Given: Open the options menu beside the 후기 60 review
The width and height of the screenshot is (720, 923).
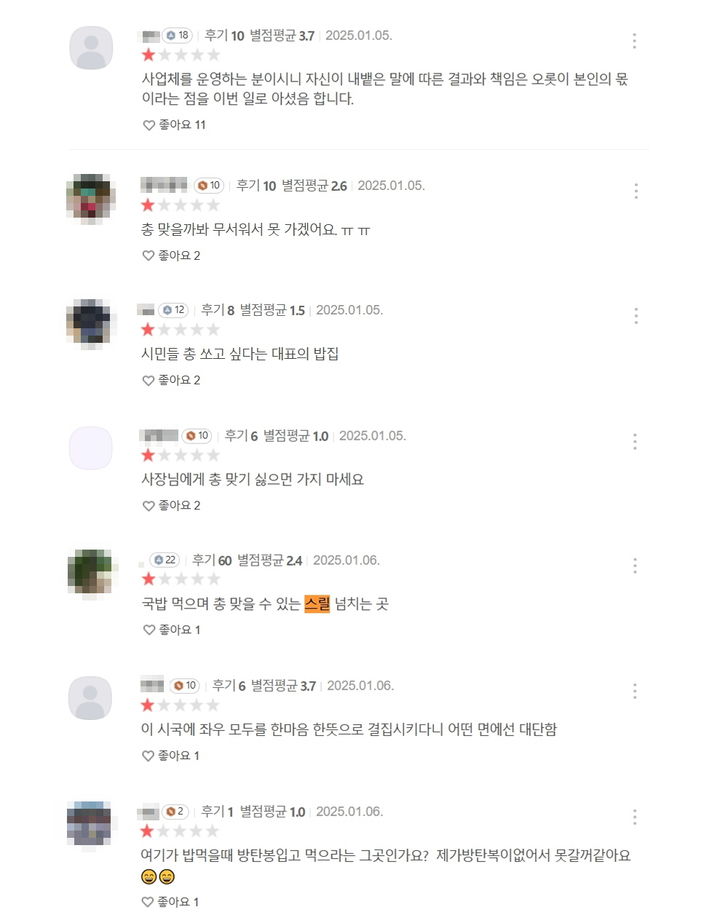Looking at the screenshot, I should click(x=637, y=565).
